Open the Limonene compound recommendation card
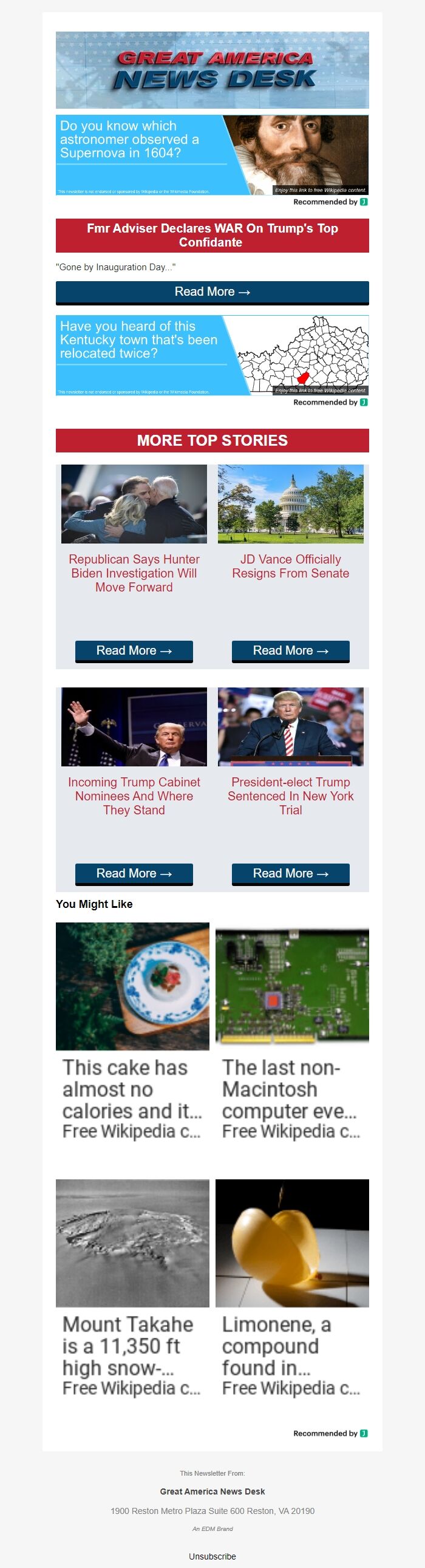 click(291, 1284)
